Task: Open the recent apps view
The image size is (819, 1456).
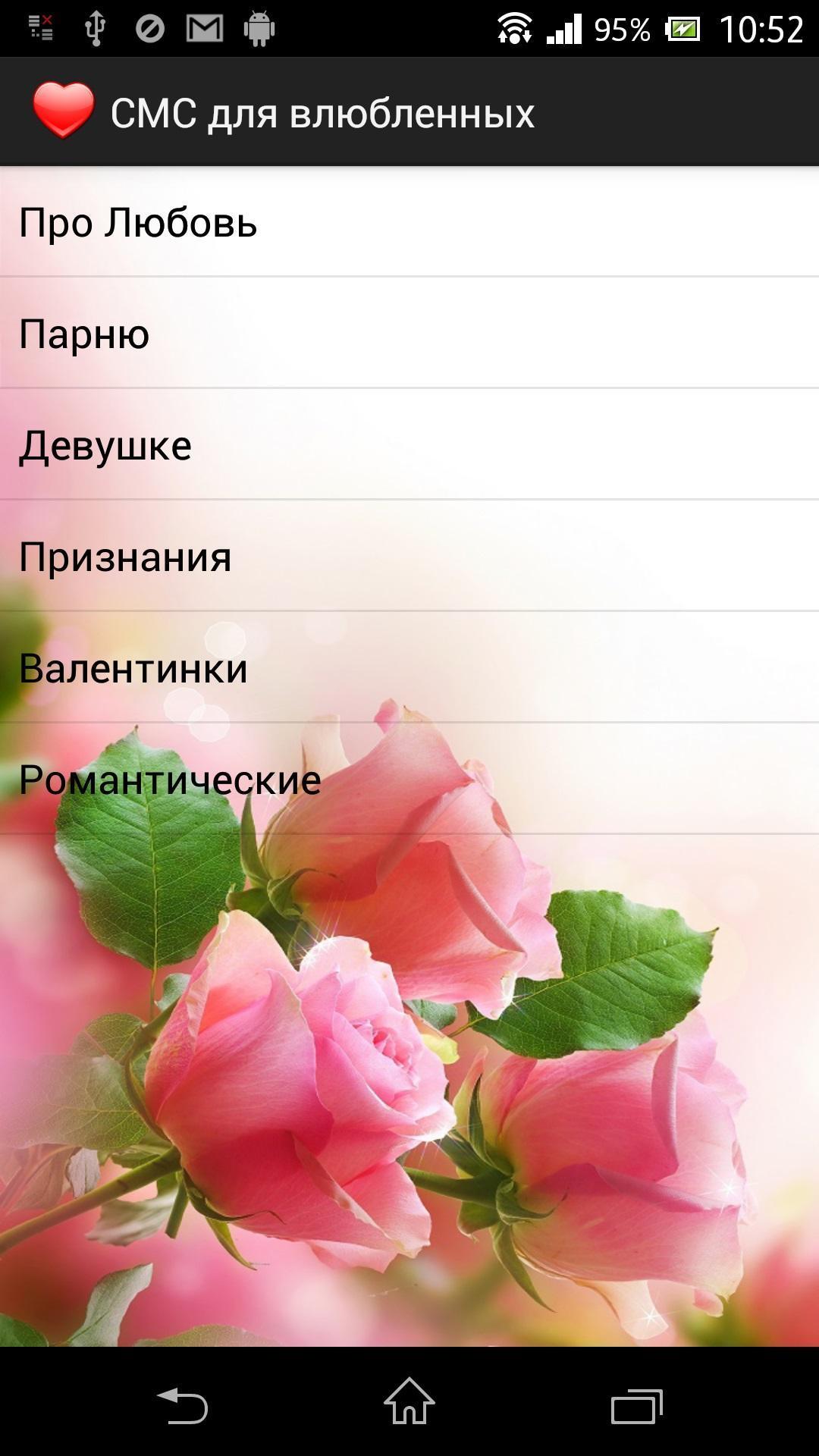Action: click(x=637, y=1405)
